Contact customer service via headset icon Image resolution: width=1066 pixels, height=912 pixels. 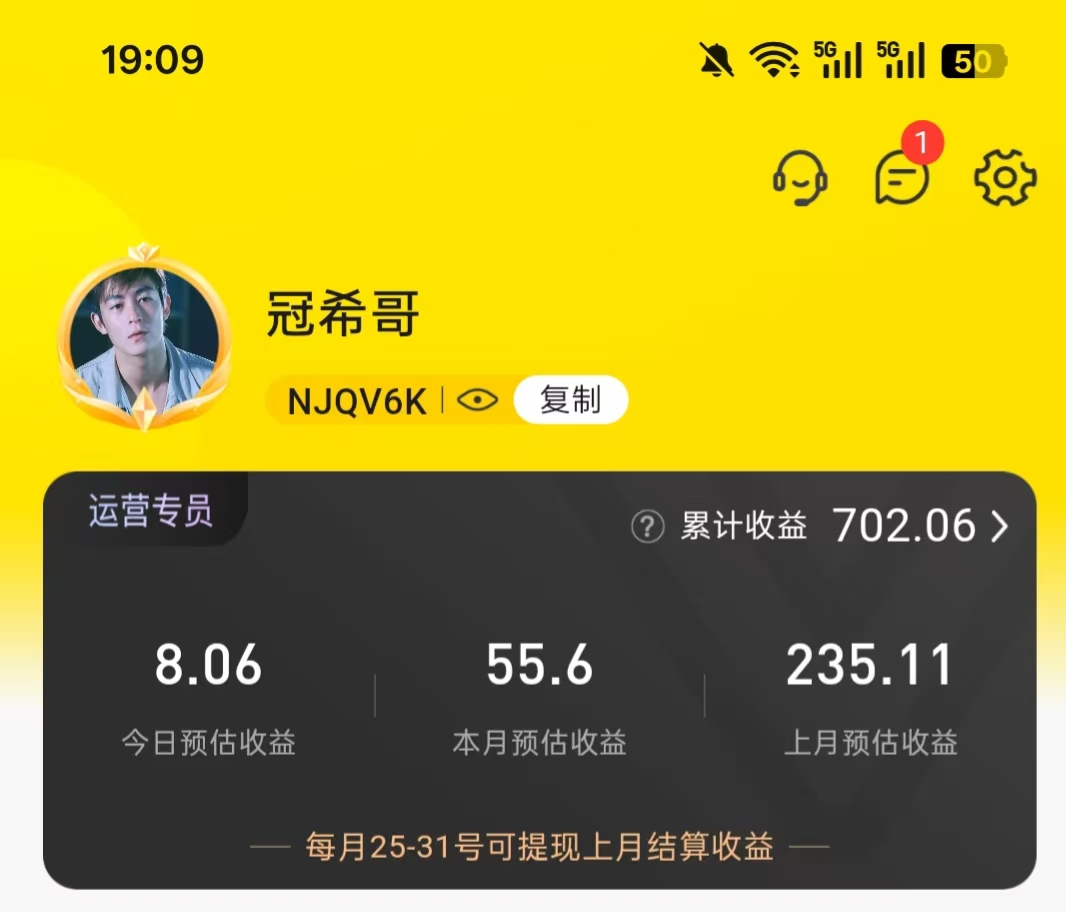(800, 179)
